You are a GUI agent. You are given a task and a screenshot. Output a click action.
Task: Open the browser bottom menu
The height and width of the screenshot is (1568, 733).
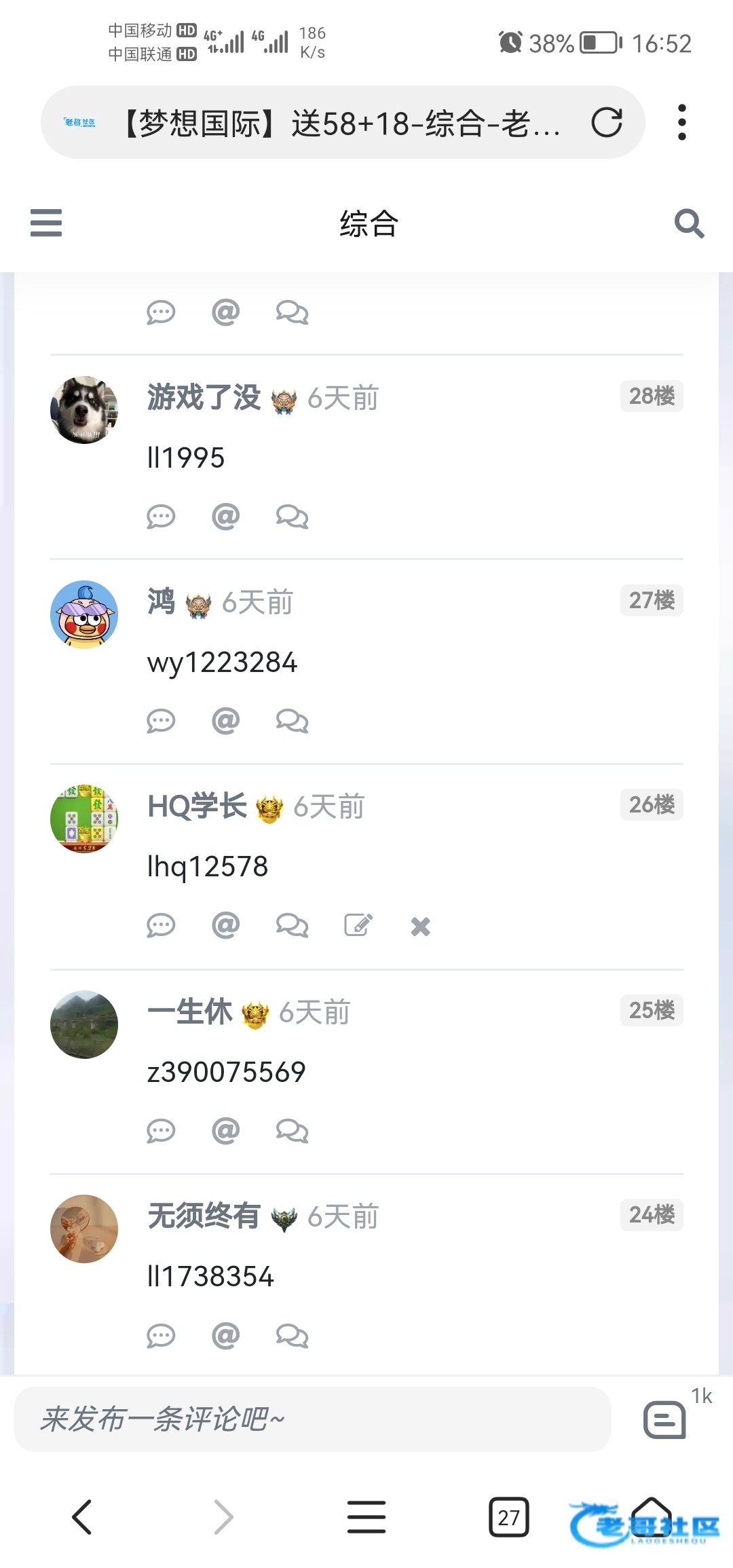point(366,1517)
